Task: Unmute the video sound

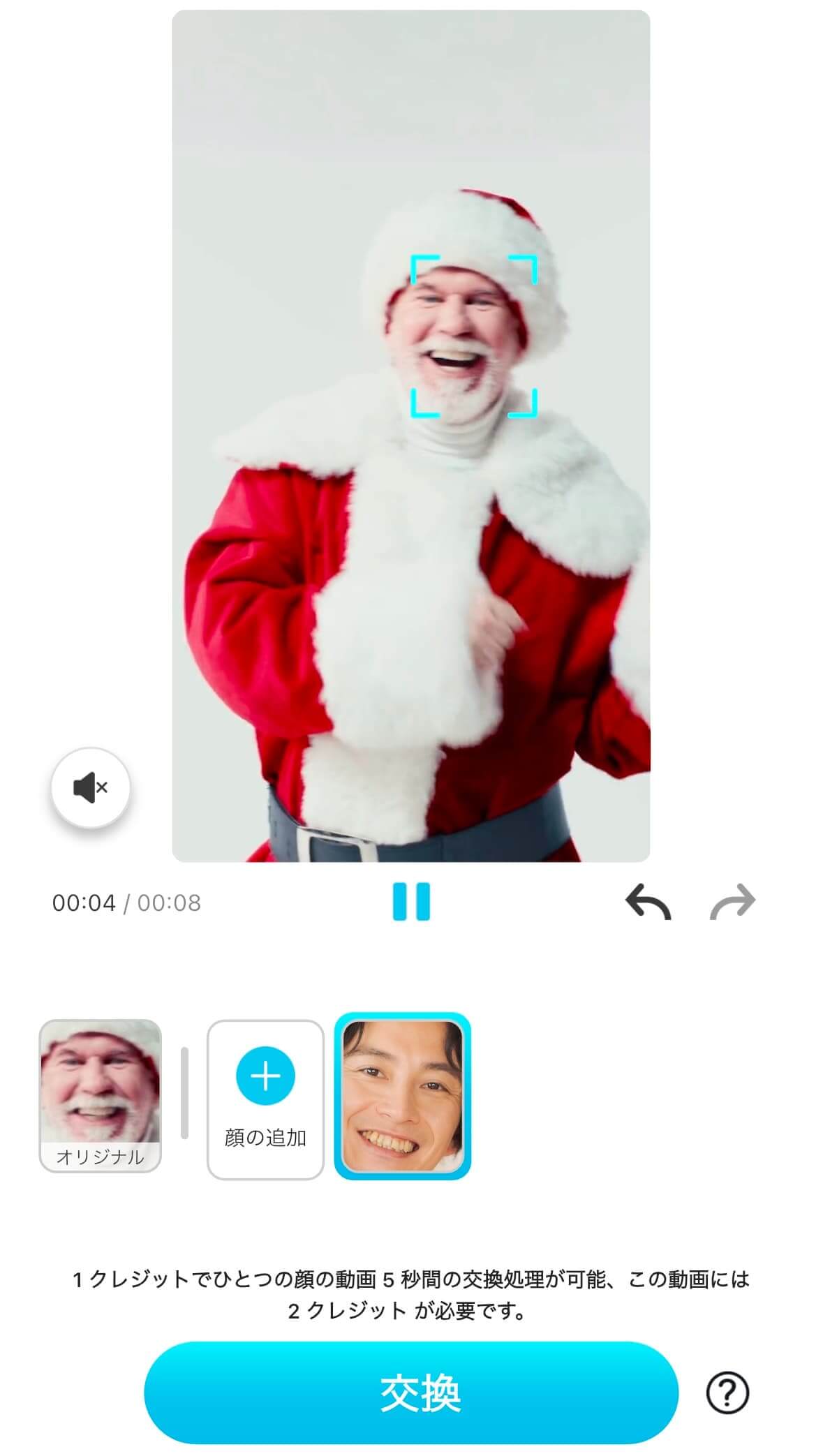Action: pos(91,787)
